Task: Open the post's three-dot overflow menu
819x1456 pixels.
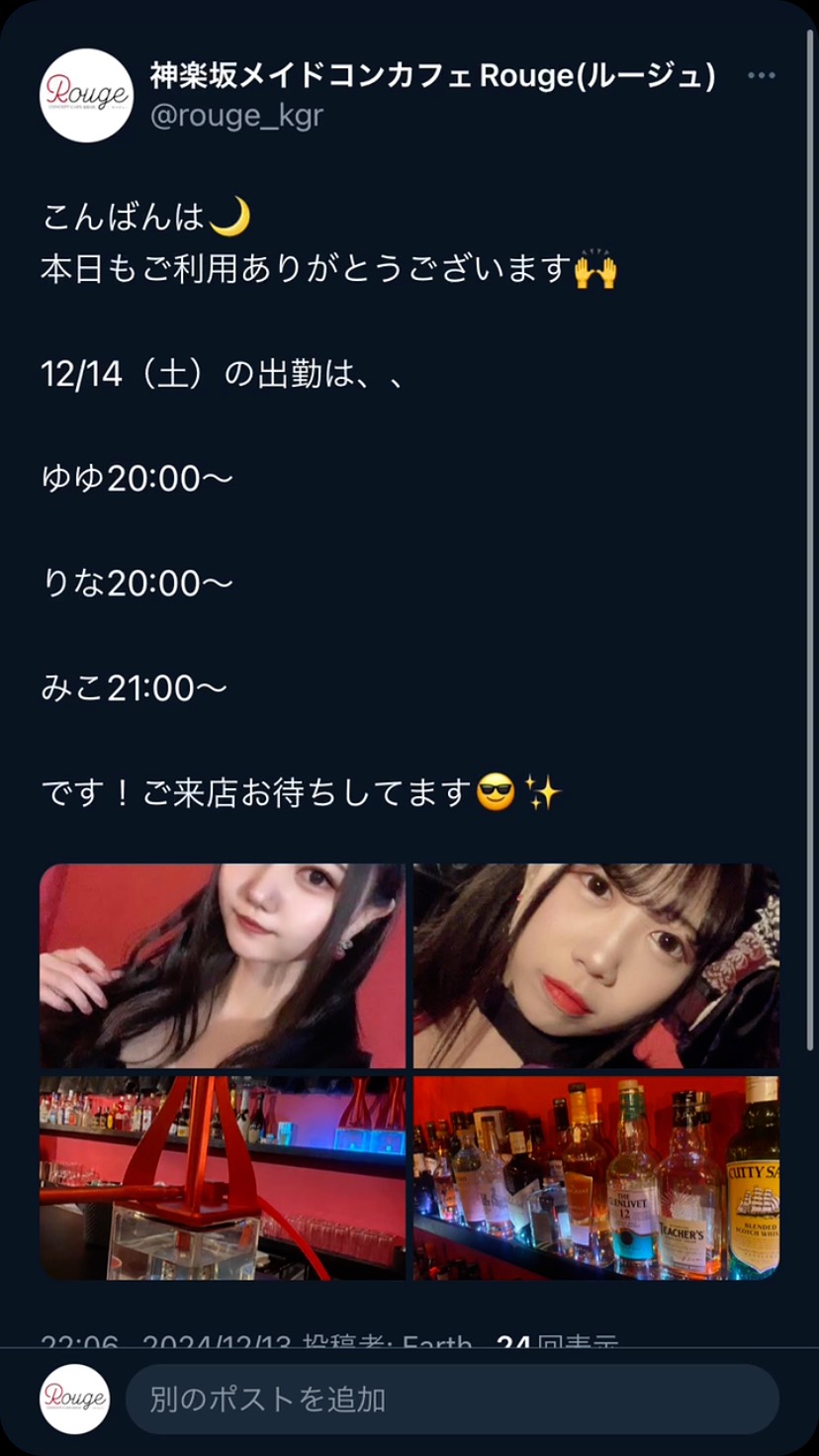Action: [x=761, y=76]
